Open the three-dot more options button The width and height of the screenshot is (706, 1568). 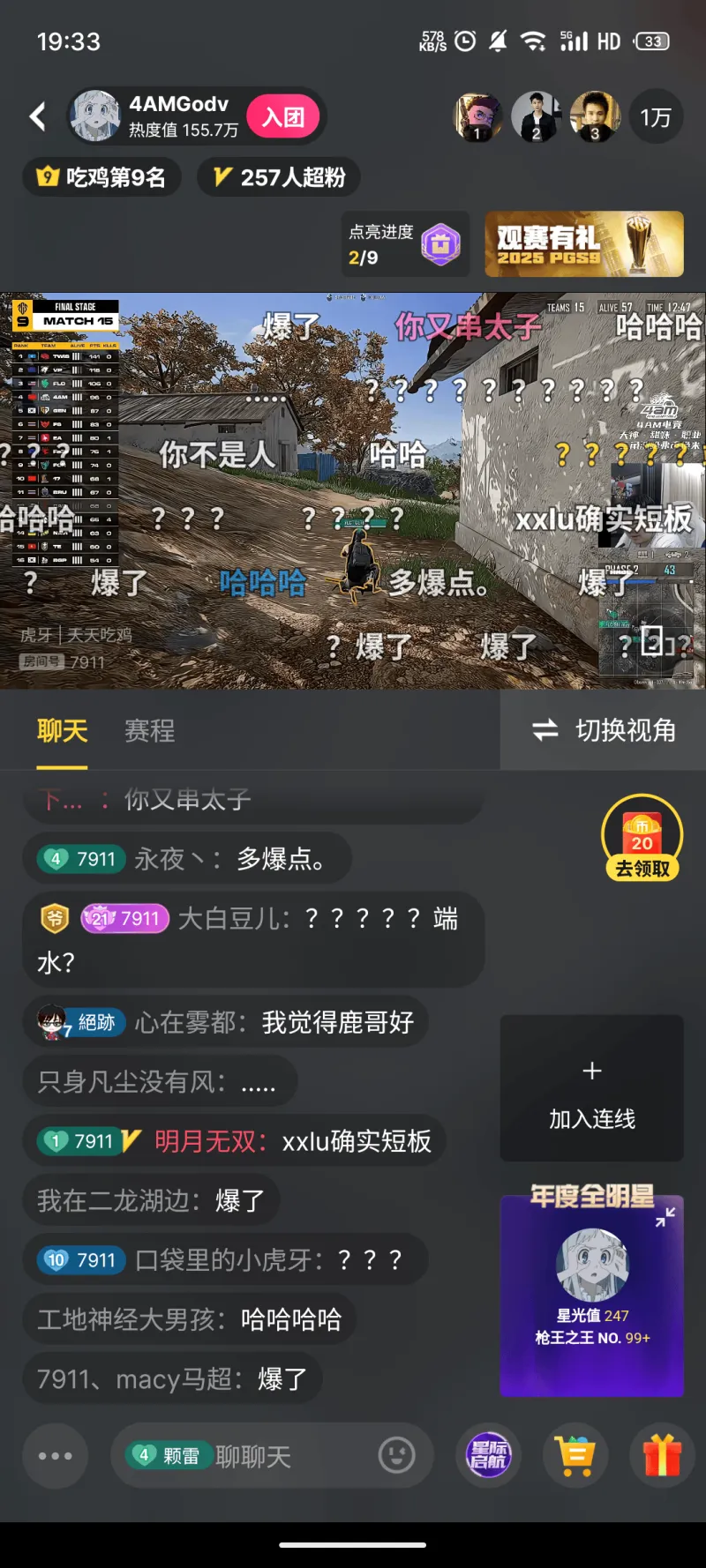tap(55, 1456)
